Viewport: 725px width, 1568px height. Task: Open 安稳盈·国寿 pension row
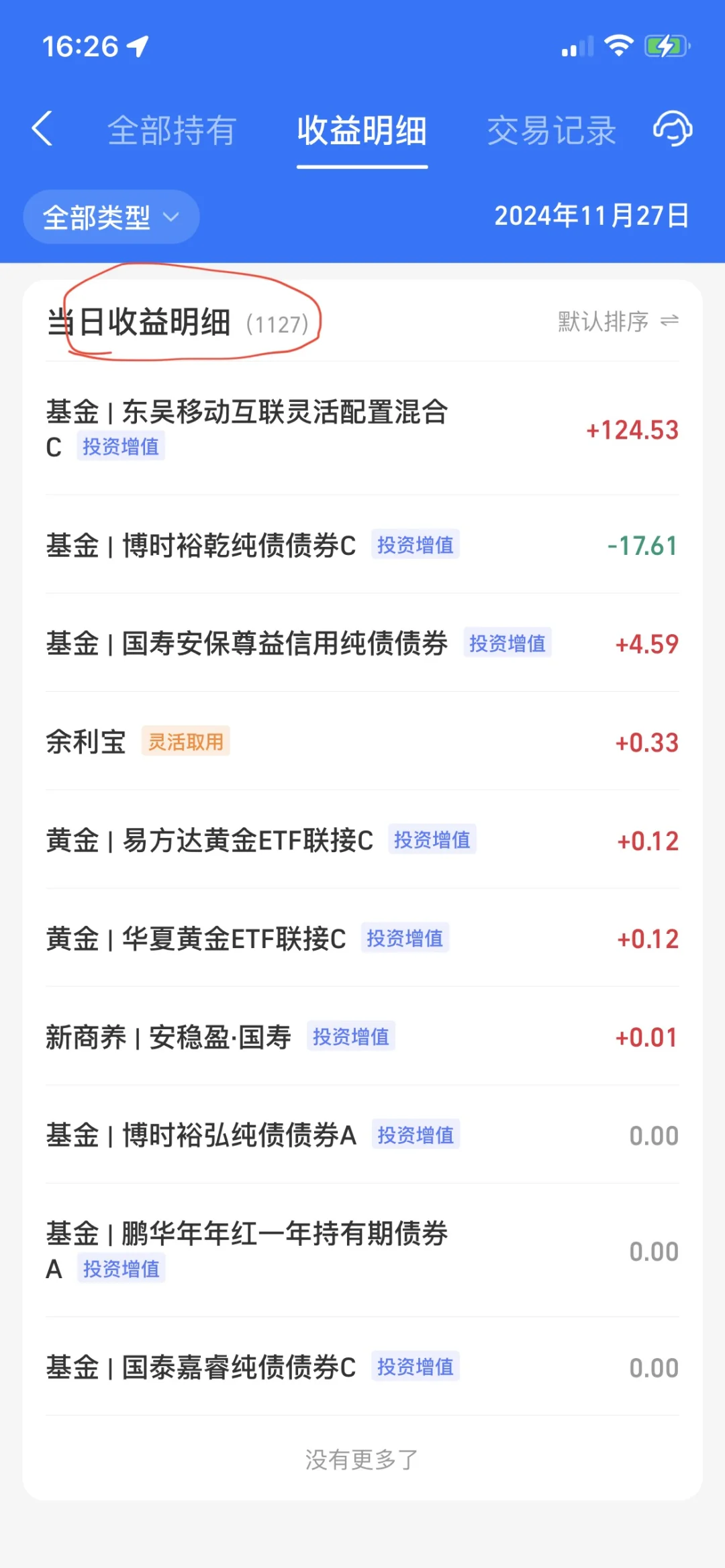(x=362, y=1037)
